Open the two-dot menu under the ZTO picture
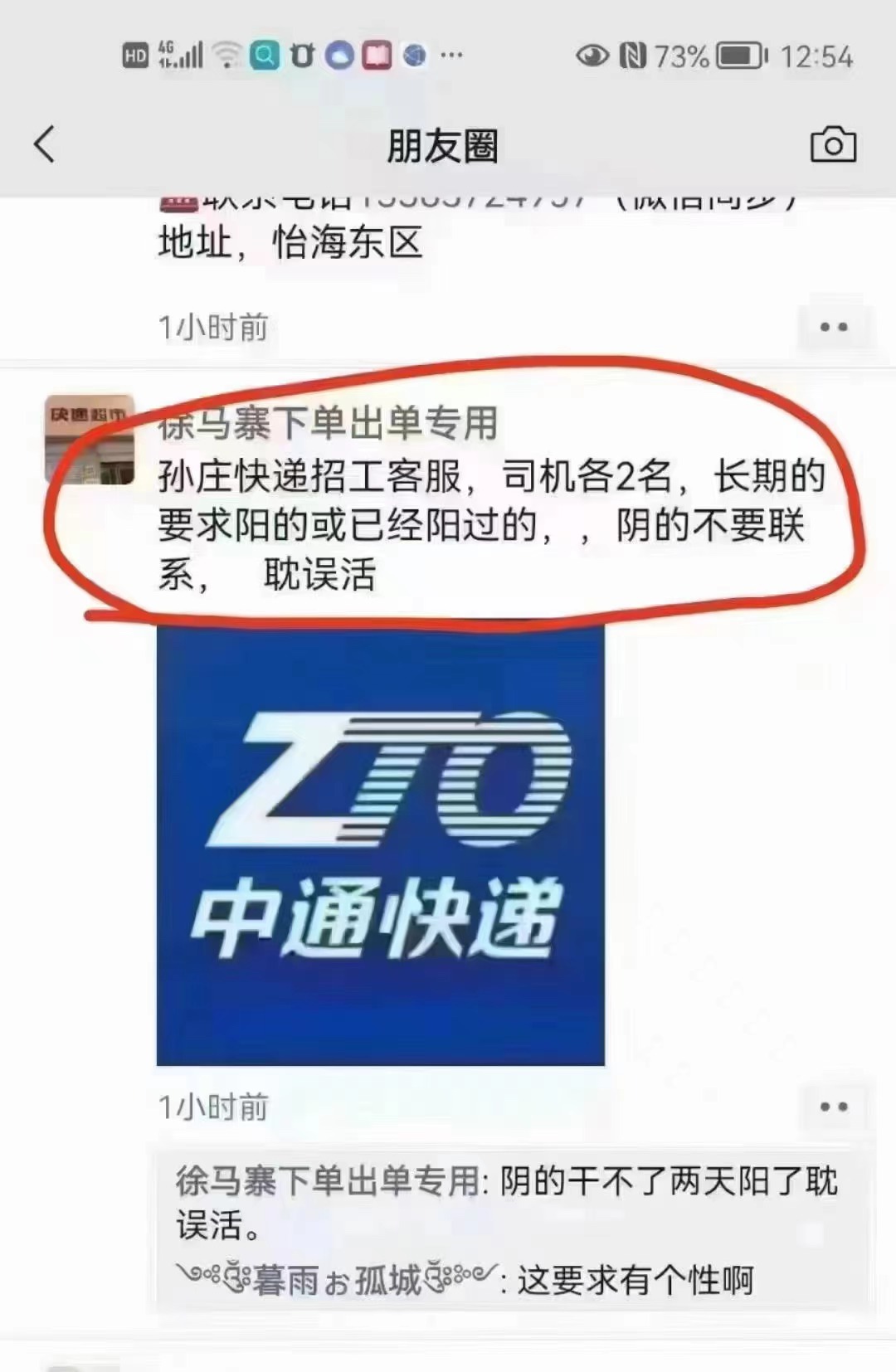The height and width of the screenshot is (1372, 896). tap(833, 1107)
